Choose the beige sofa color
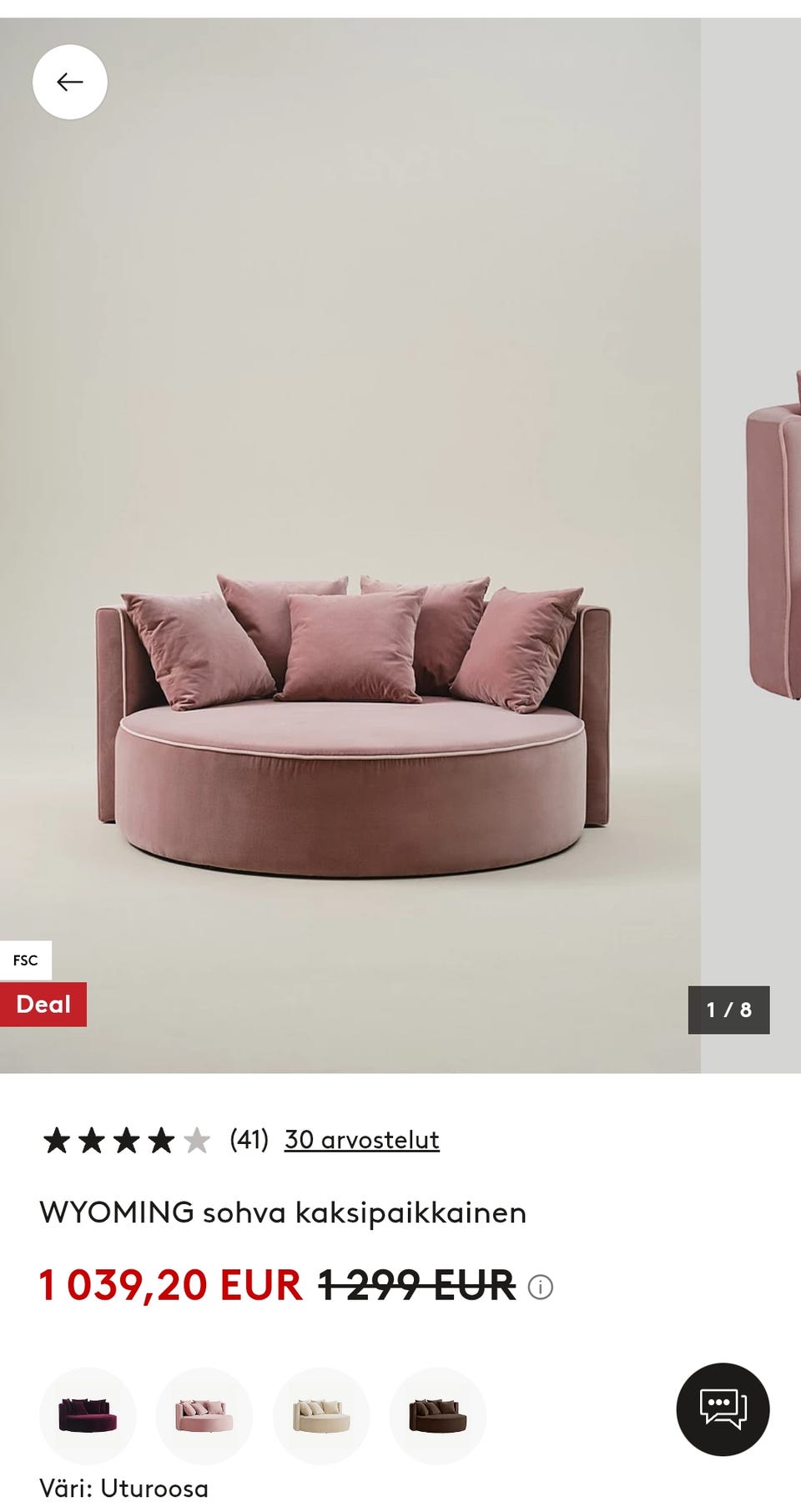This screenshot has width=801, height=1512. pyautogui.click(x=321, y=1415)
